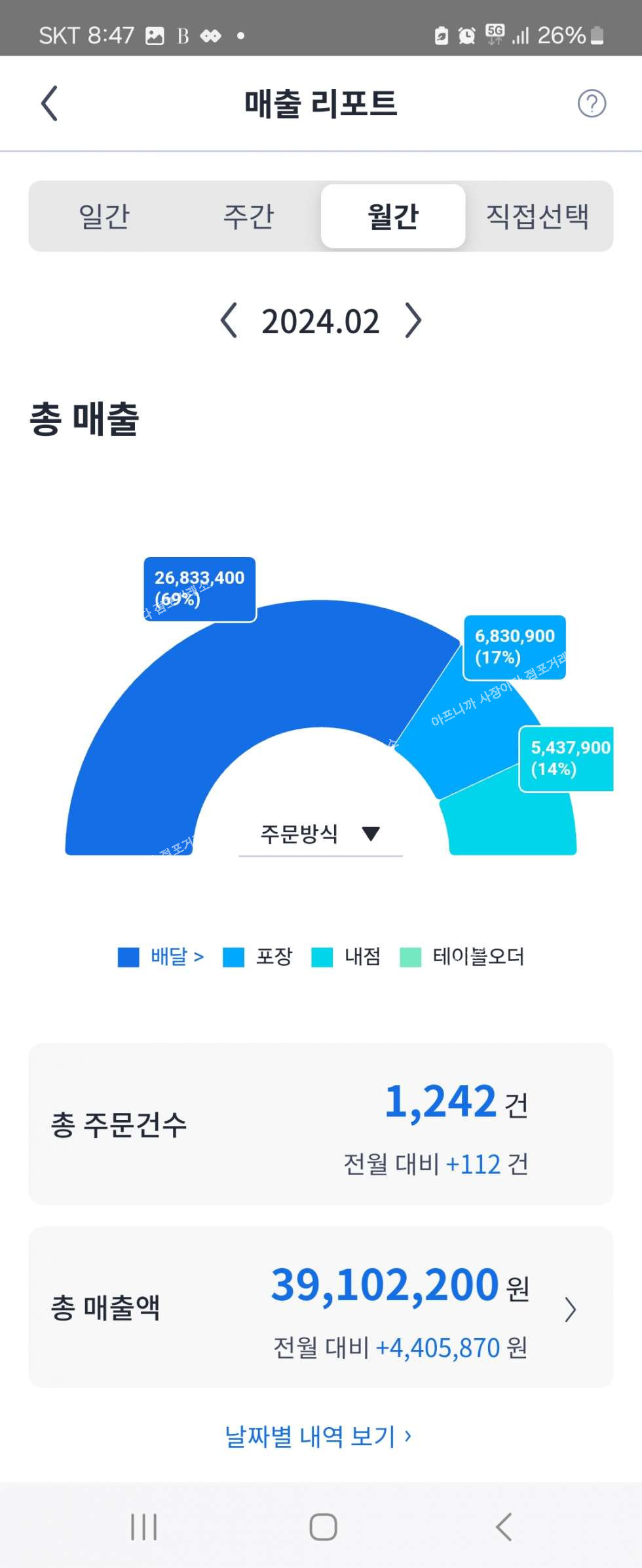642x1568 pixels.
Task: Switch to the 주간 tab
Action: pyautogui.click(x=248, y=216)
